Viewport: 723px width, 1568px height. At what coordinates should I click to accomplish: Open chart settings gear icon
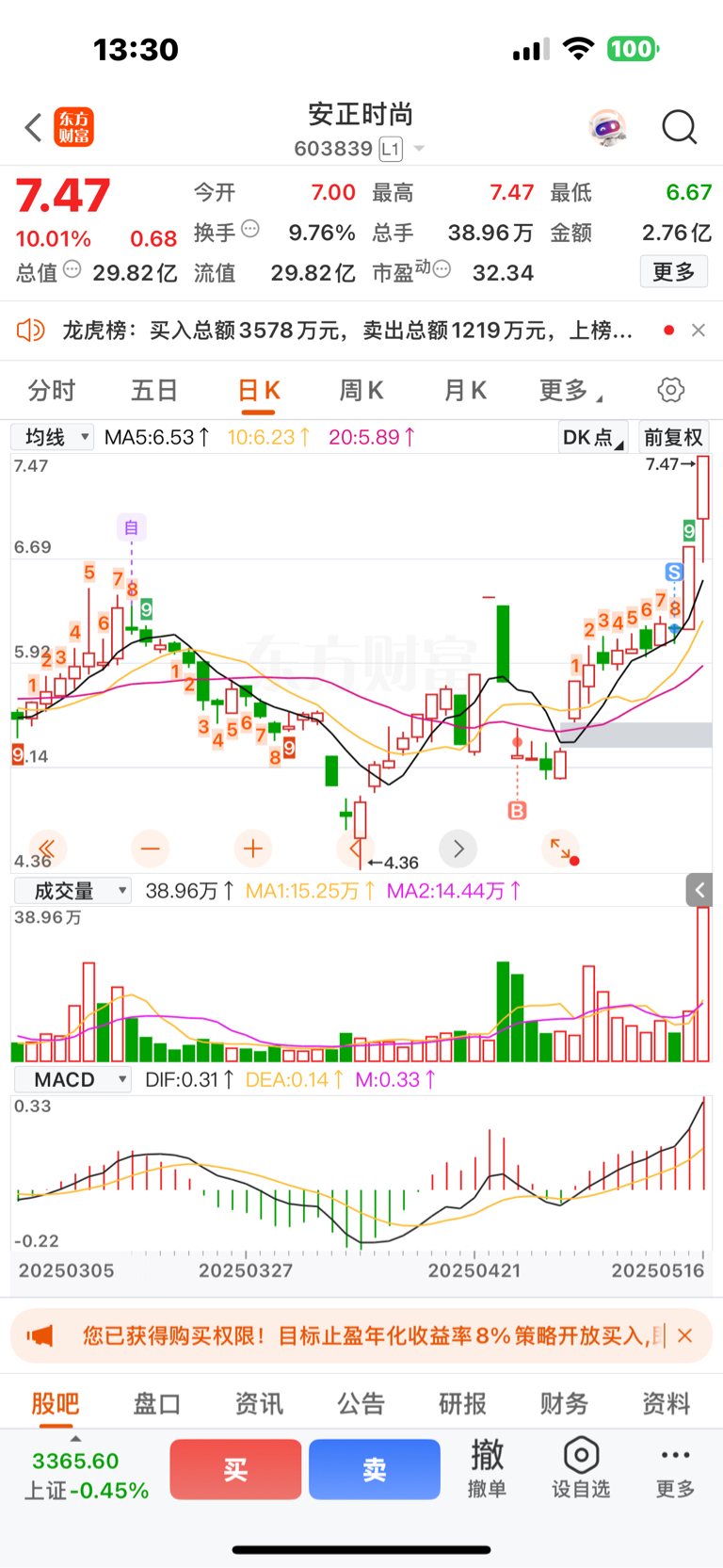pos(670,390)
